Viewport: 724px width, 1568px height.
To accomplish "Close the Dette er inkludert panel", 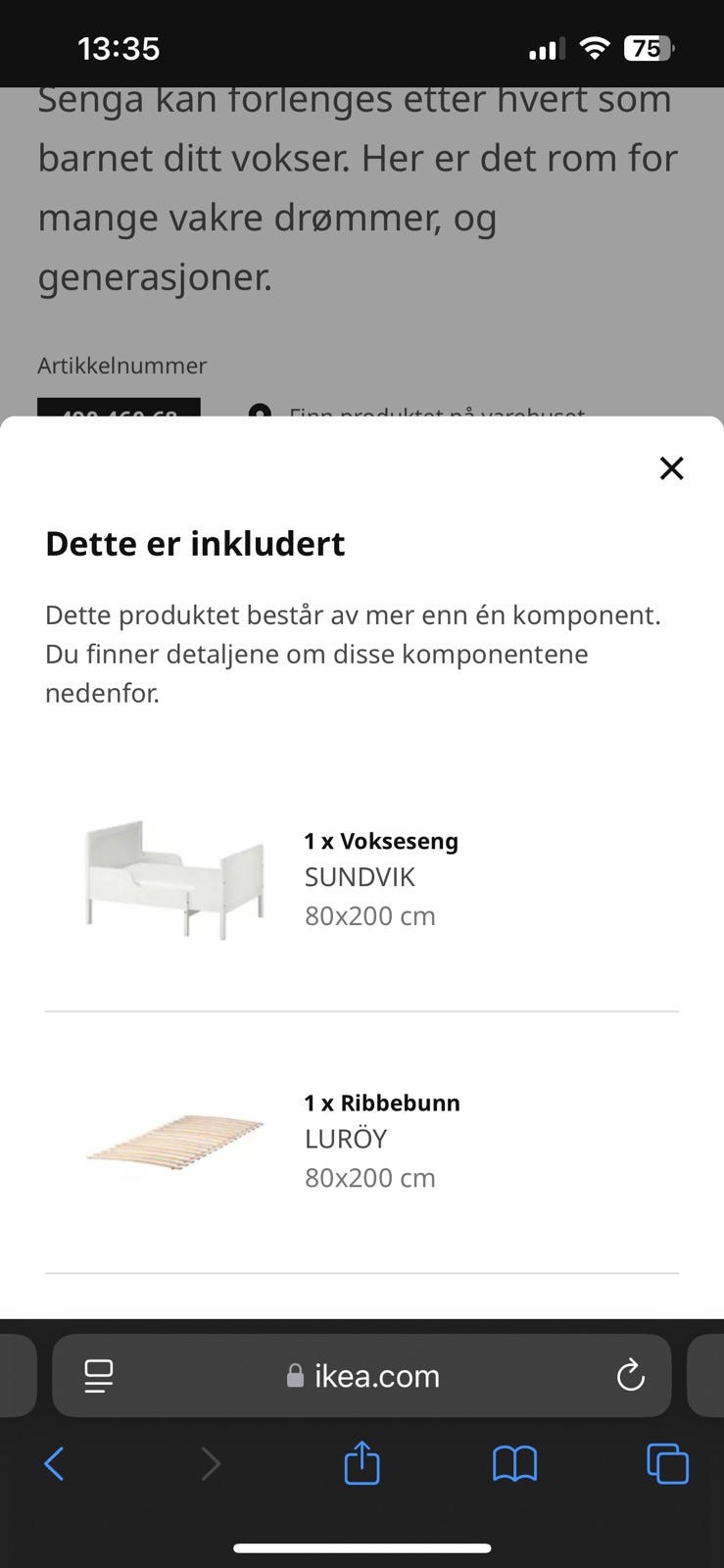I will point(671,468).
